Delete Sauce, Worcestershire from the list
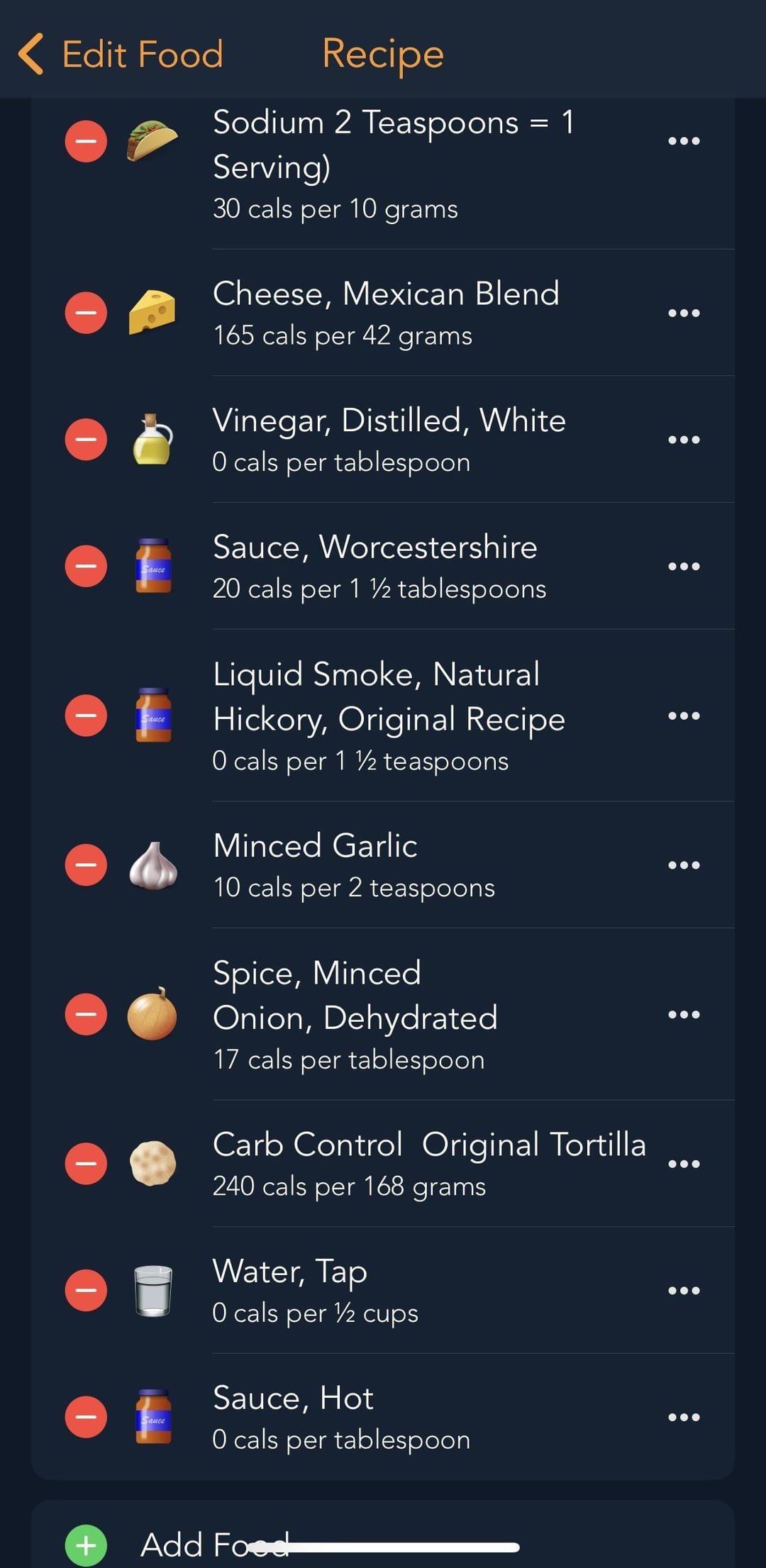This screenshot has width=766, height=1568. point(86,566)
